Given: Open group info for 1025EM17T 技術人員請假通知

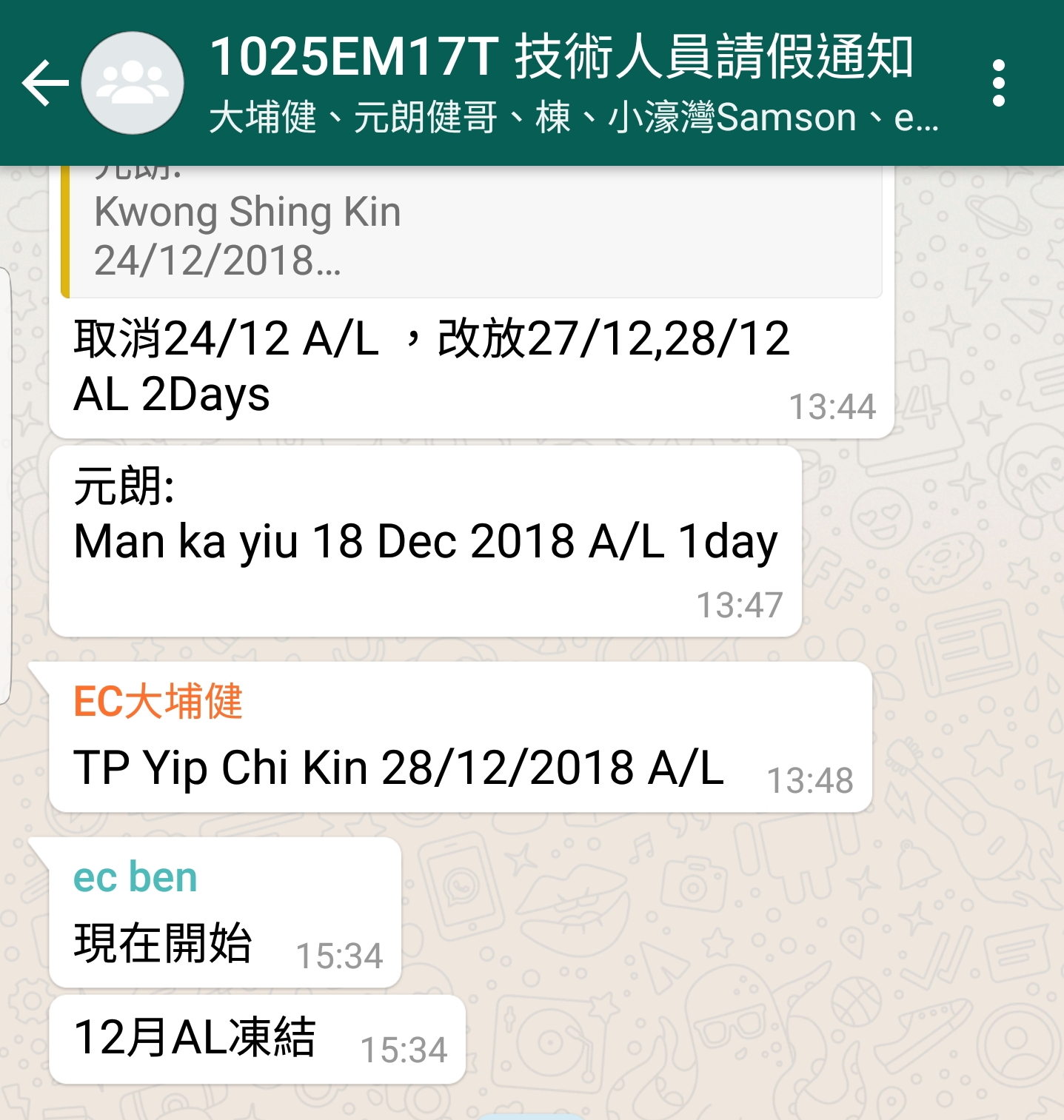Looking at the screenshot, I should tap(563, 58).
